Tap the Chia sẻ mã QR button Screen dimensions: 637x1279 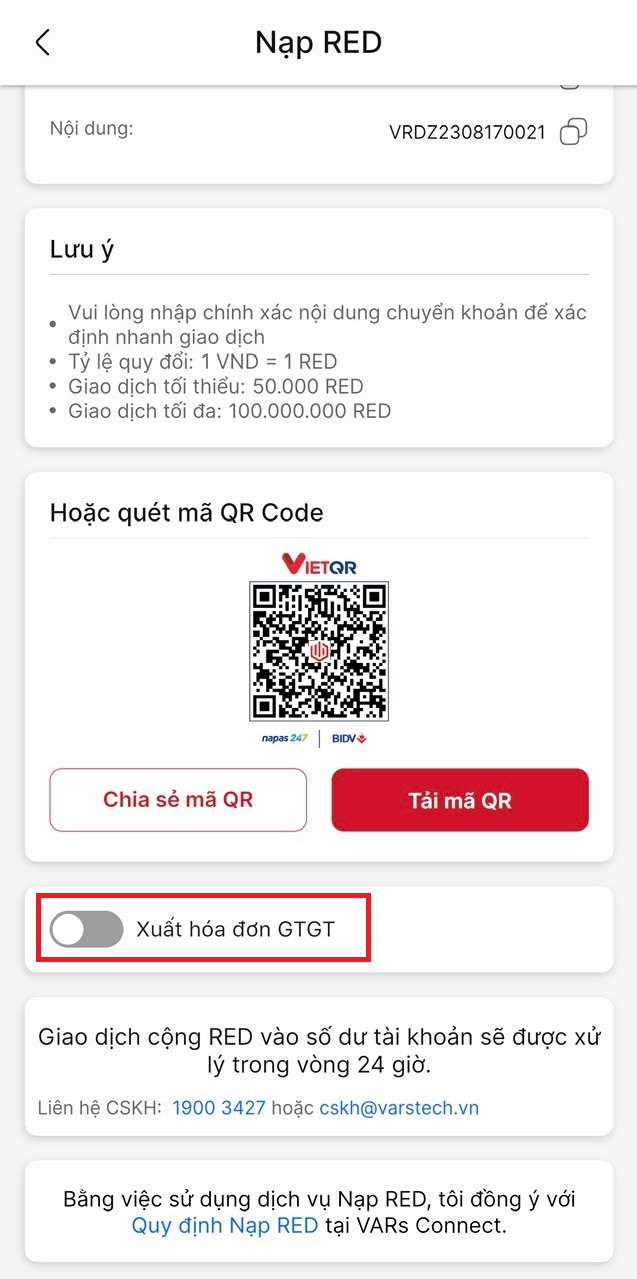tap(178, 800)
